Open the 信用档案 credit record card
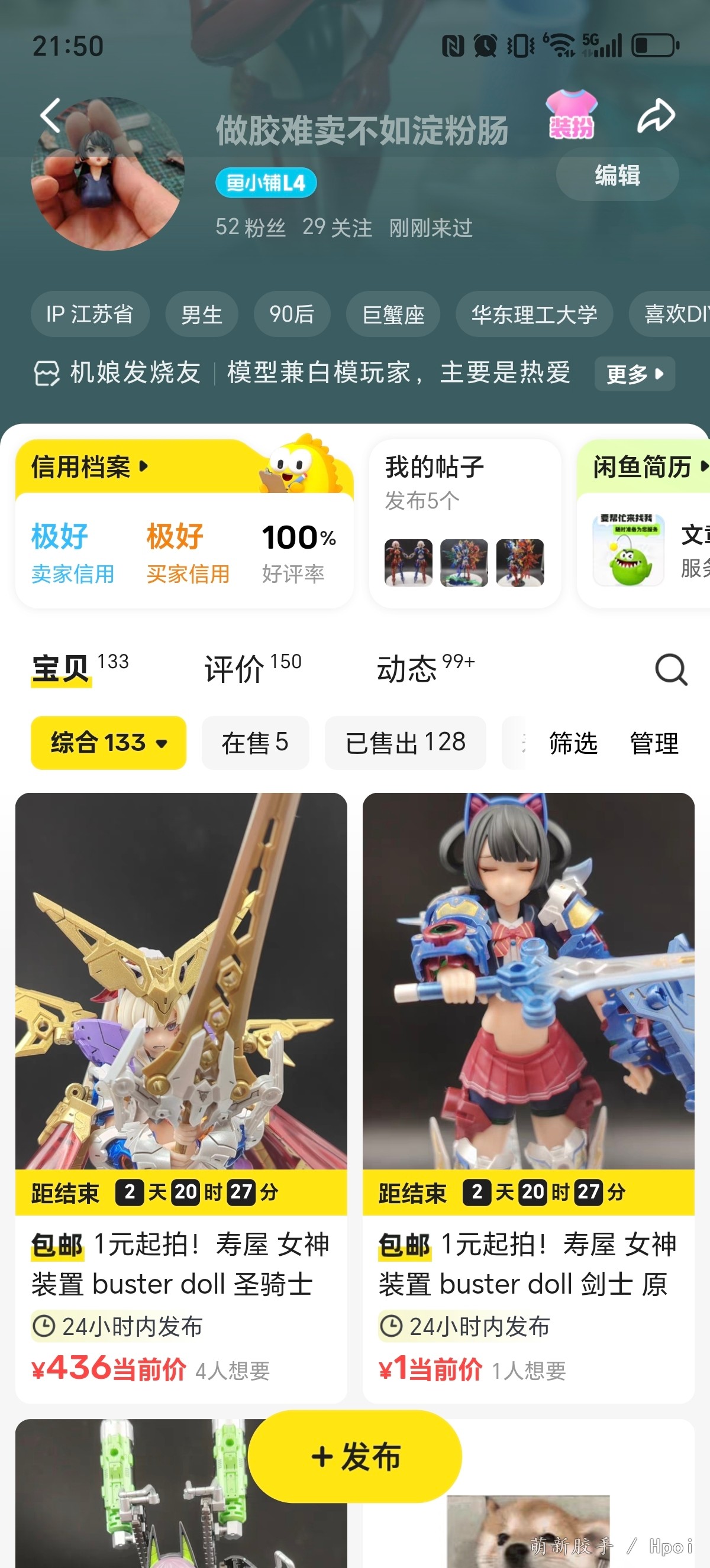Screen dimensions: 710x1568 (x=89, y=468)
